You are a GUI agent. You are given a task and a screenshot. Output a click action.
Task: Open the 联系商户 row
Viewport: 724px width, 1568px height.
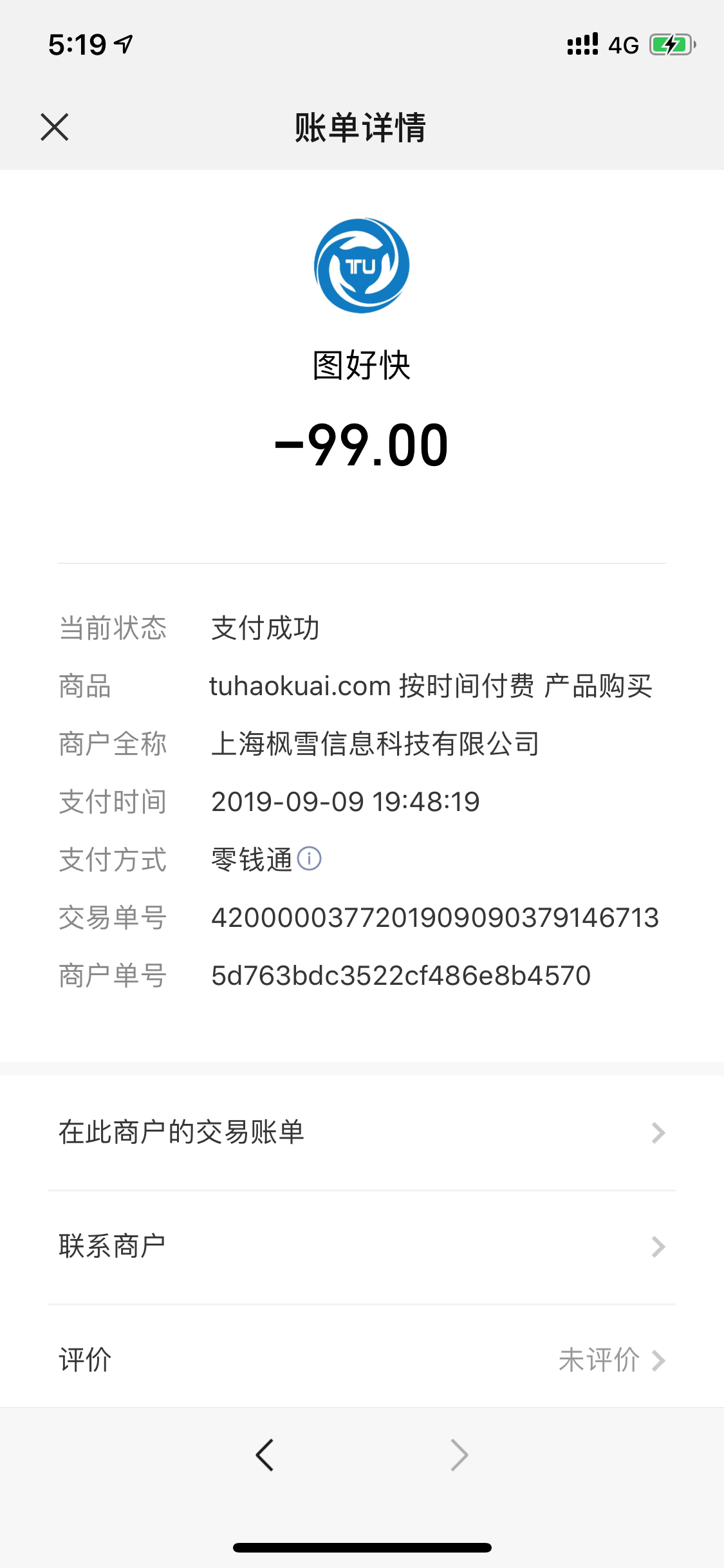pyautogui.click(x=362, y=1247)
